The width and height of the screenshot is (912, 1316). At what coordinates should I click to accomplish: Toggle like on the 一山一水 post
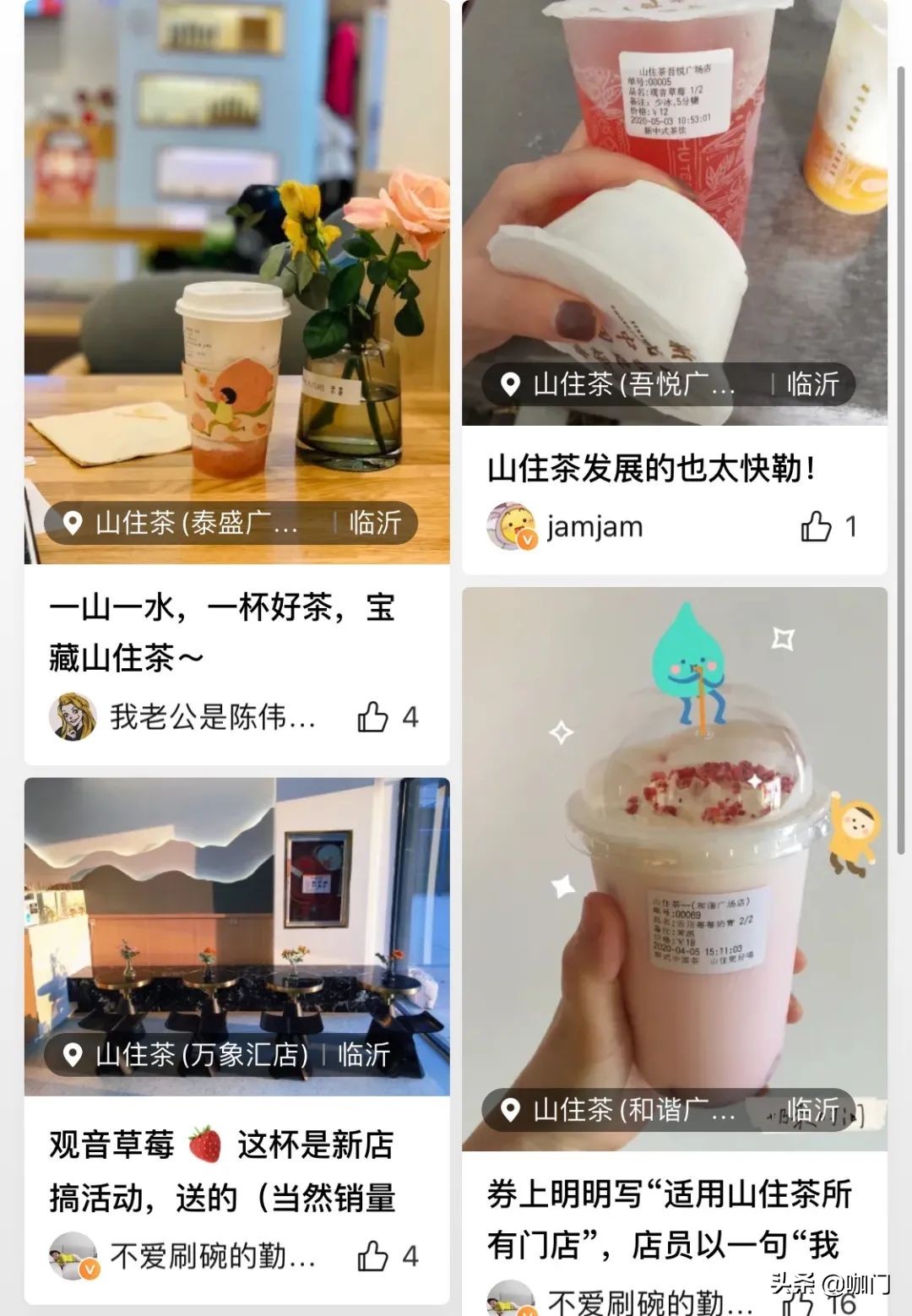pyautogui.click(x=372, y=716)
